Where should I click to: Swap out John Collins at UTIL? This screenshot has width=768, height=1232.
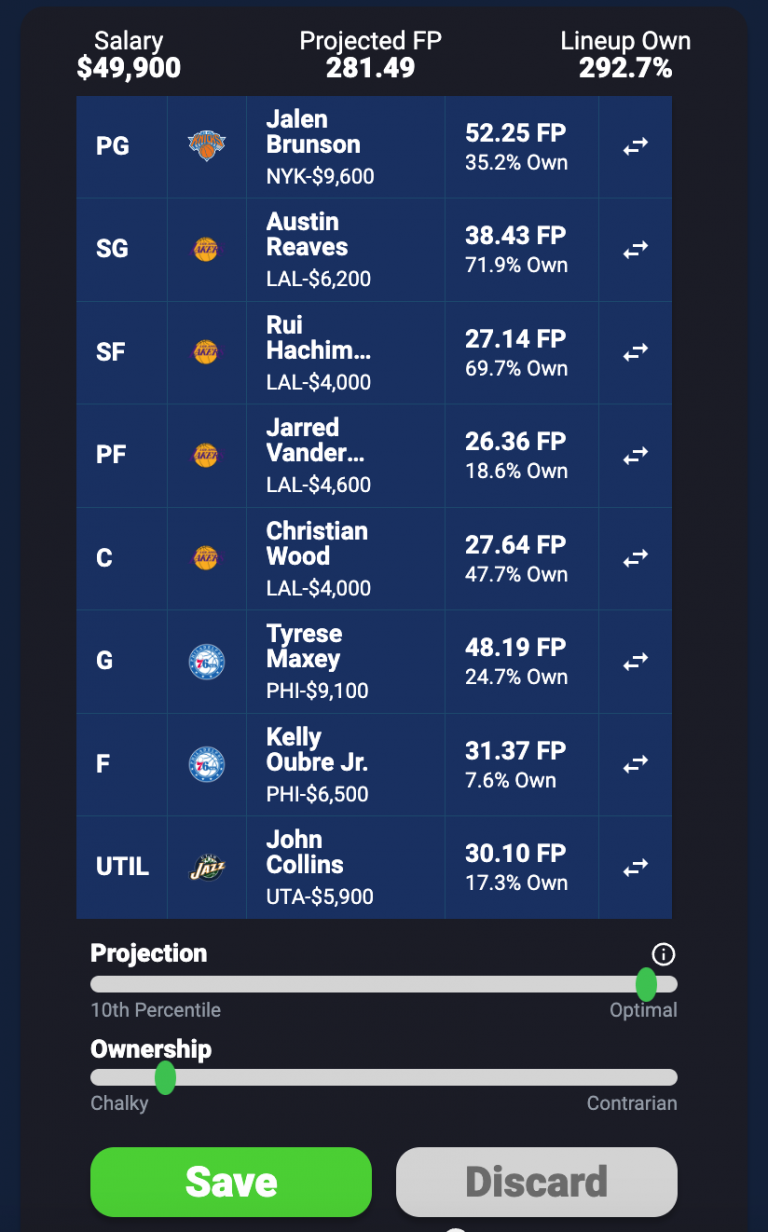click(635, 867)
